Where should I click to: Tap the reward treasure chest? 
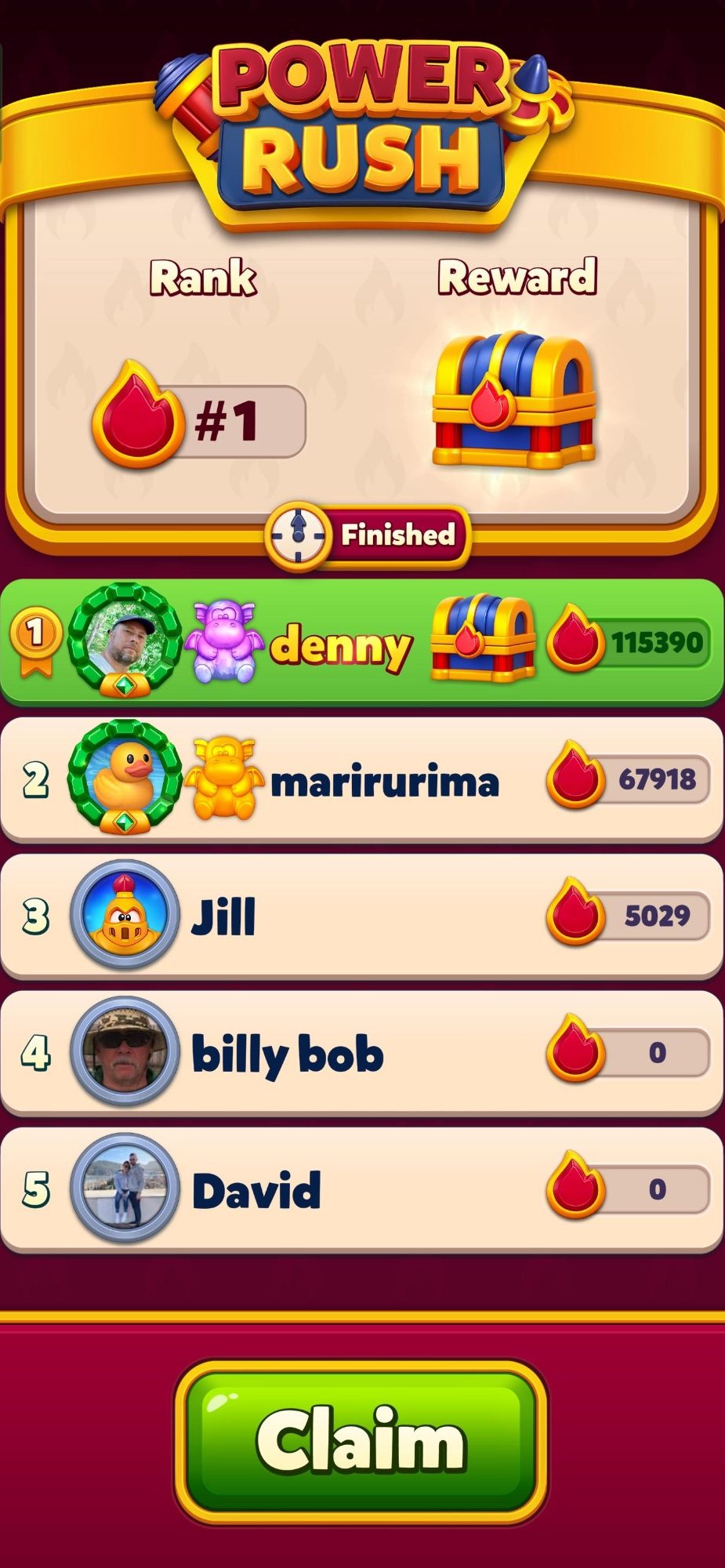[x=513, y=401]
